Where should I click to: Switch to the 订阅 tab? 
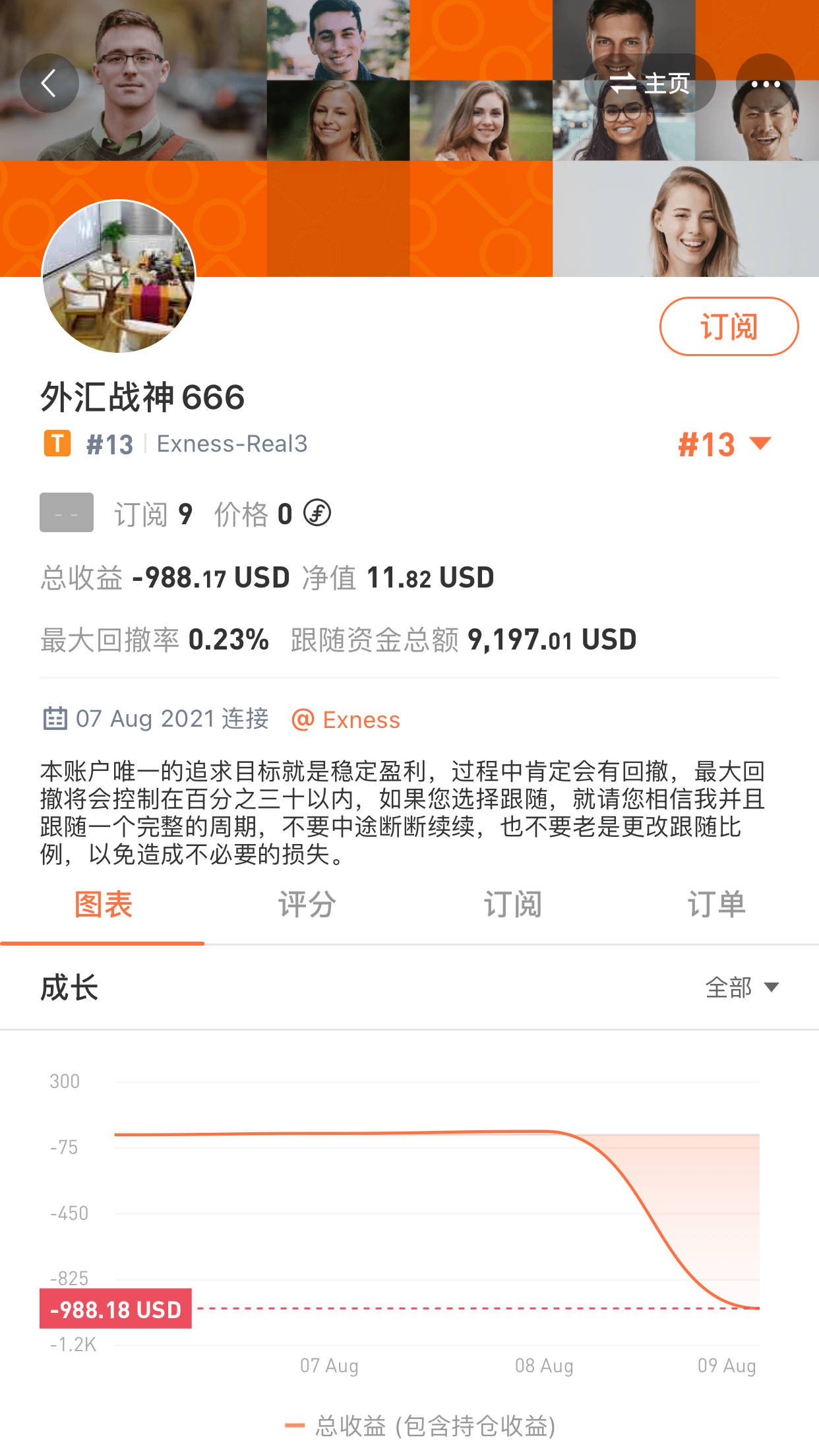point(512,904)
